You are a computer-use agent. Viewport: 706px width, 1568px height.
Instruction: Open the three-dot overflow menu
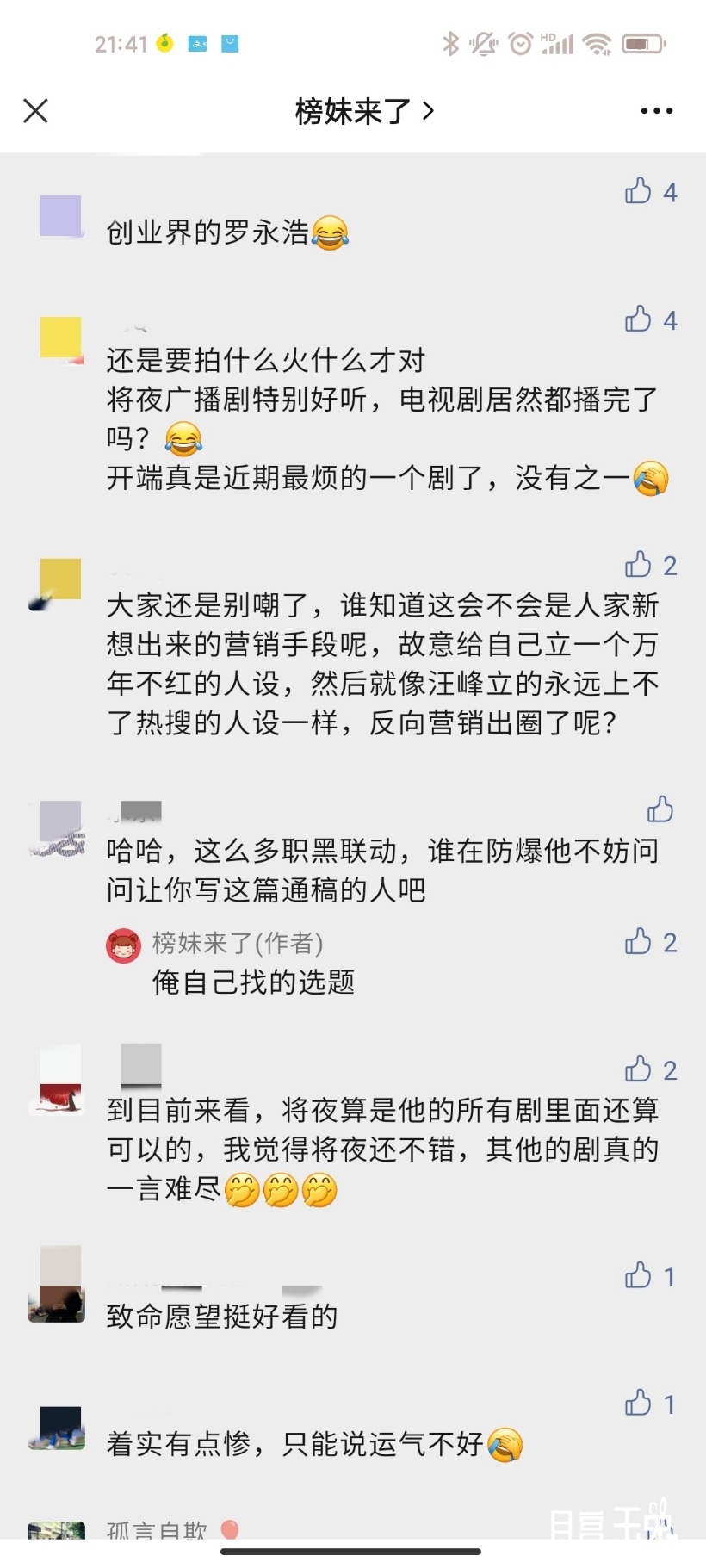[656, 110]
